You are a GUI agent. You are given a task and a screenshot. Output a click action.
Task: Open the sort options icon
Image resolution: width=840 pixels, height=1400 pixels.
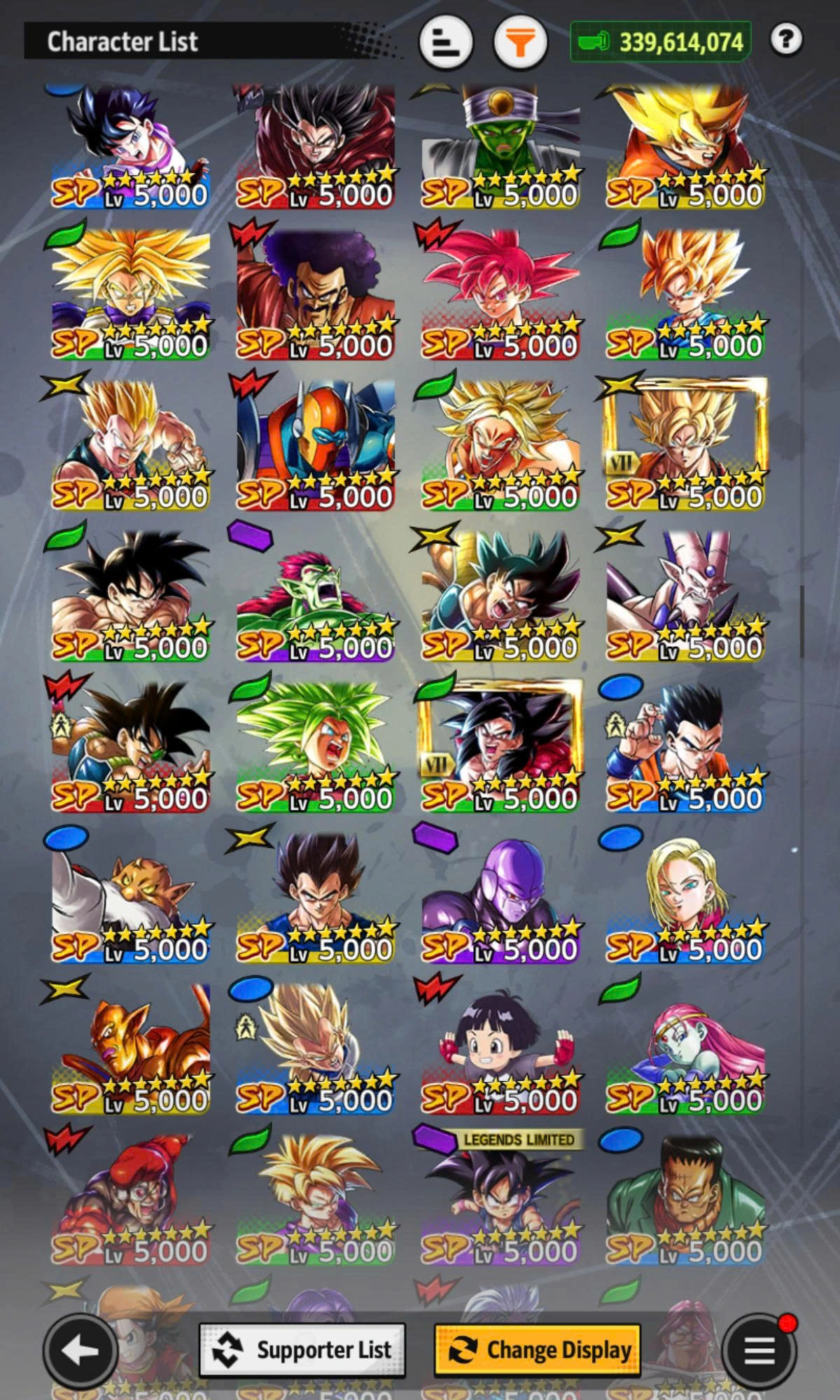[446, 43]
